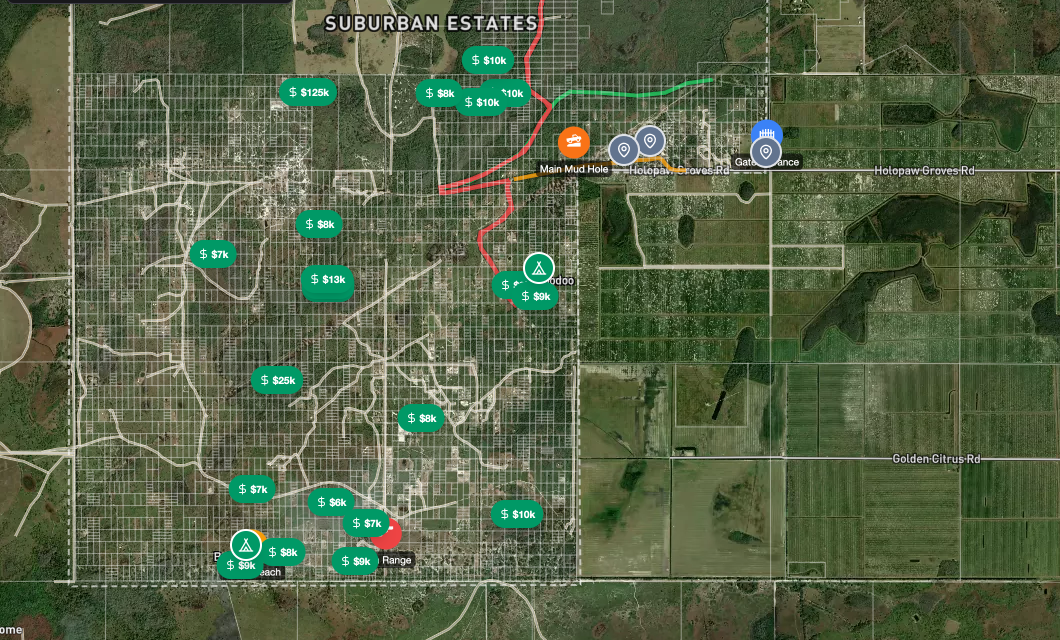Open the $125k land listing marker
1060x640 pixels.
click(308, 92)
